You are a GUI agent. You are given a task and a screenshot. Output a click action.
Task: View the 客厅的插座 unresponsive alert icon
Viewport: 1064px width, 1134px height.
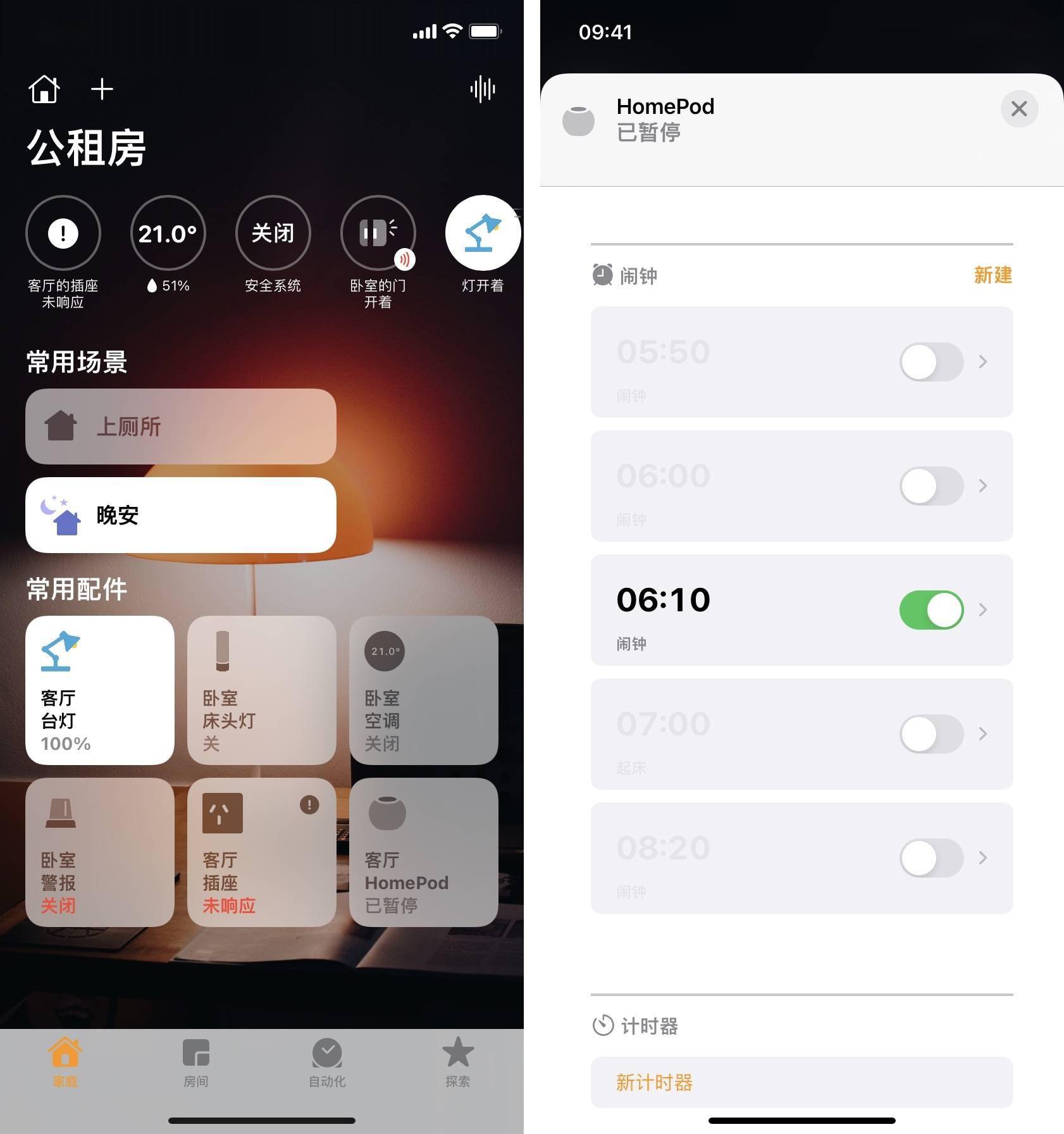[x=63, y=233]
